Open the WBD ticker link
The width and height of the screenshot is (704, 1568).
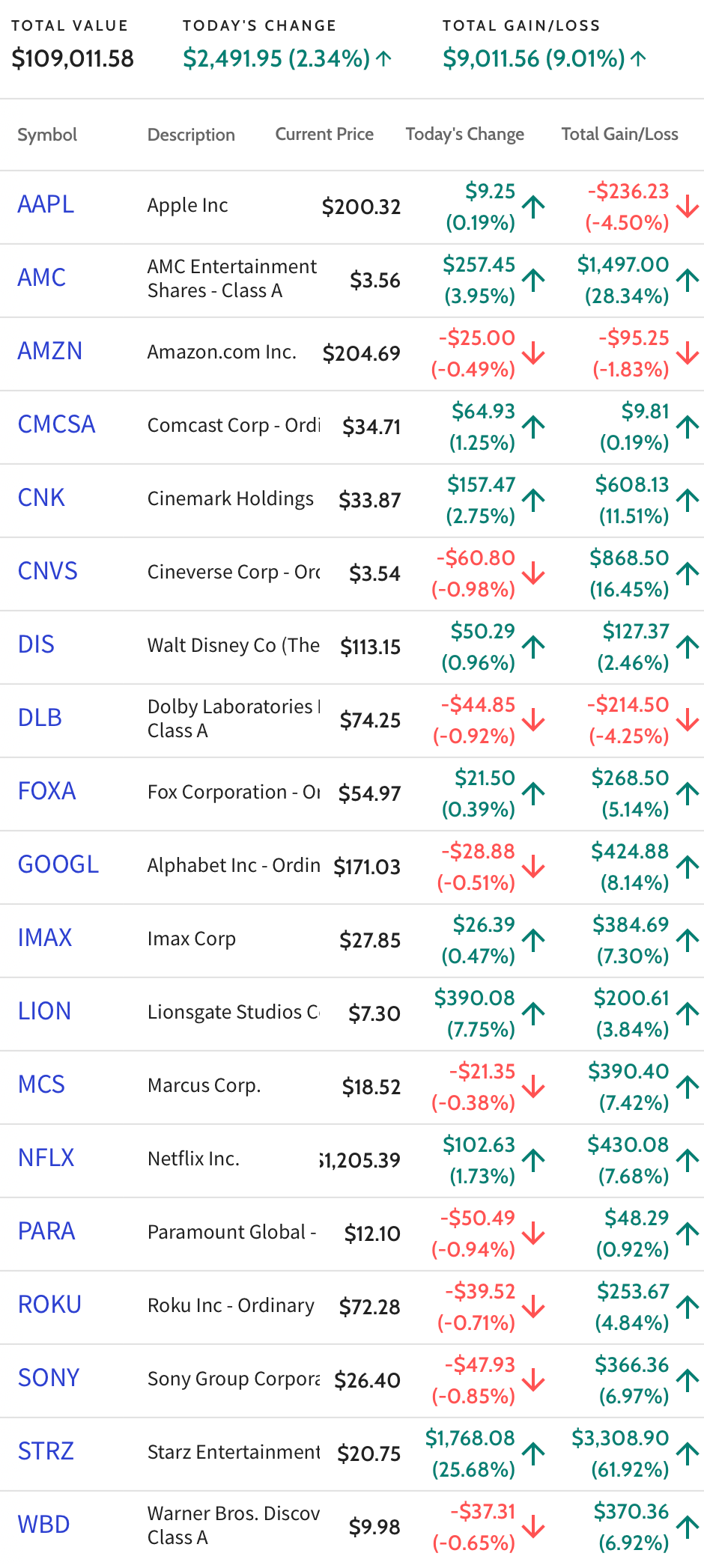tap(43, 1525)
